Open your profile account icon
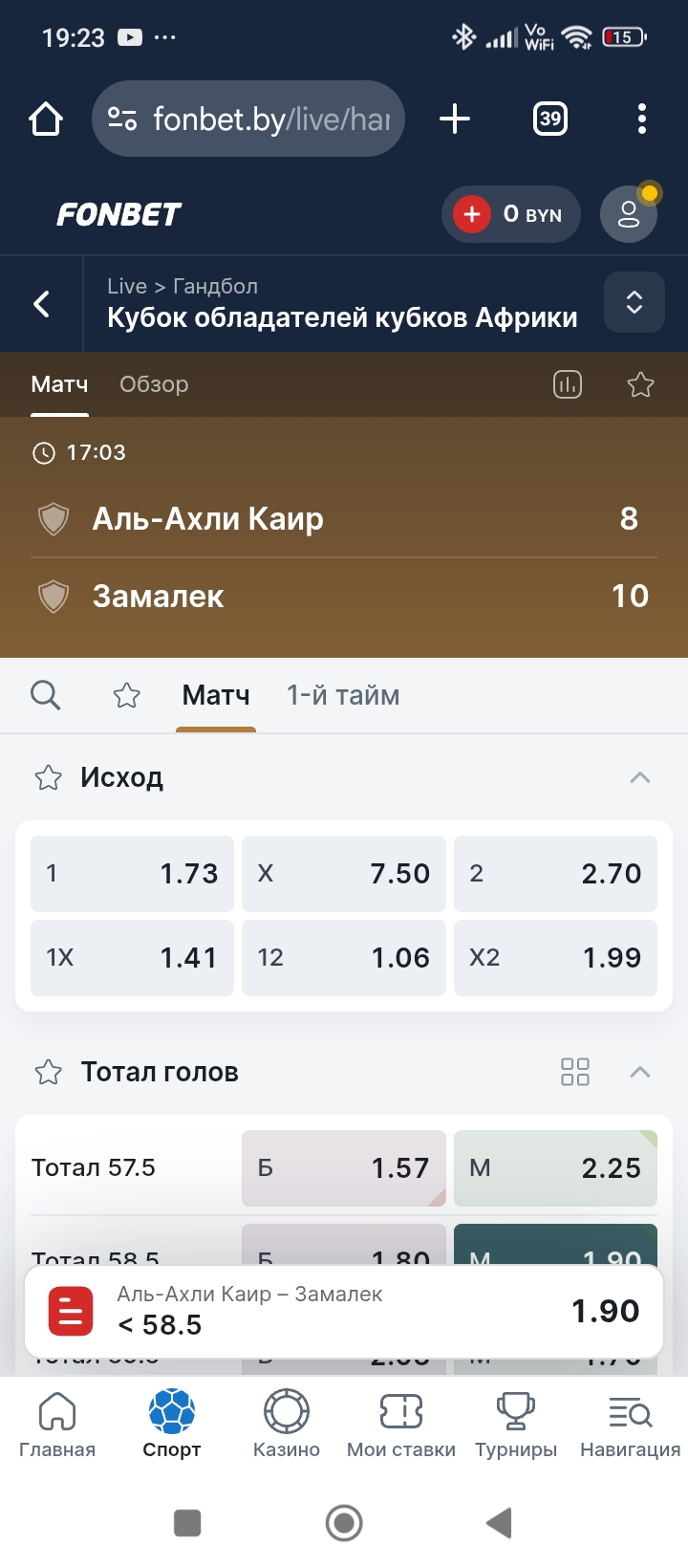Image resolution: width=688 pixels, height=1568 pixels. [628, 214]
